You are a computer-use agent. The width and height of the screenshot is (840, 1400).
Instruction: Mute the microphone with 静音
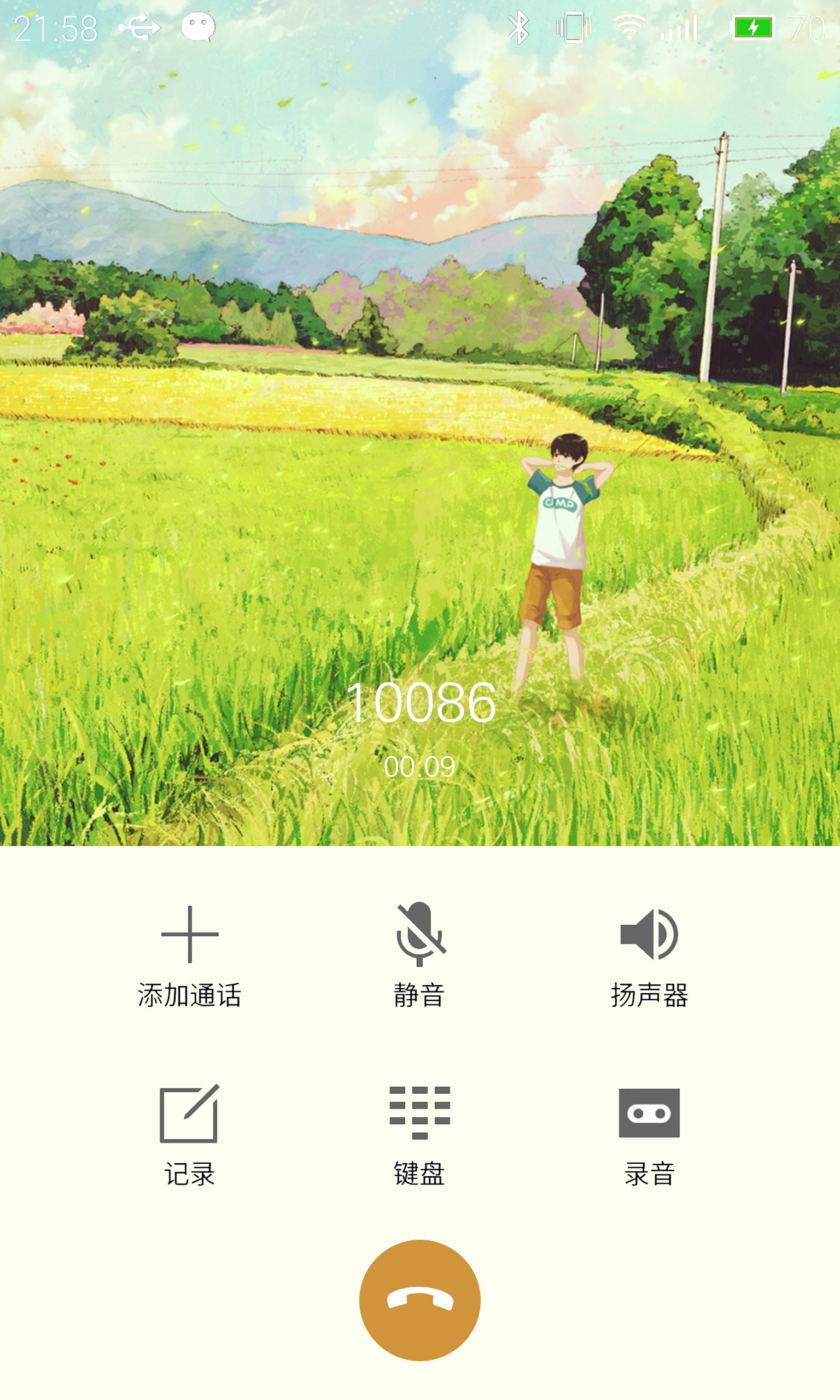point(419,956)
